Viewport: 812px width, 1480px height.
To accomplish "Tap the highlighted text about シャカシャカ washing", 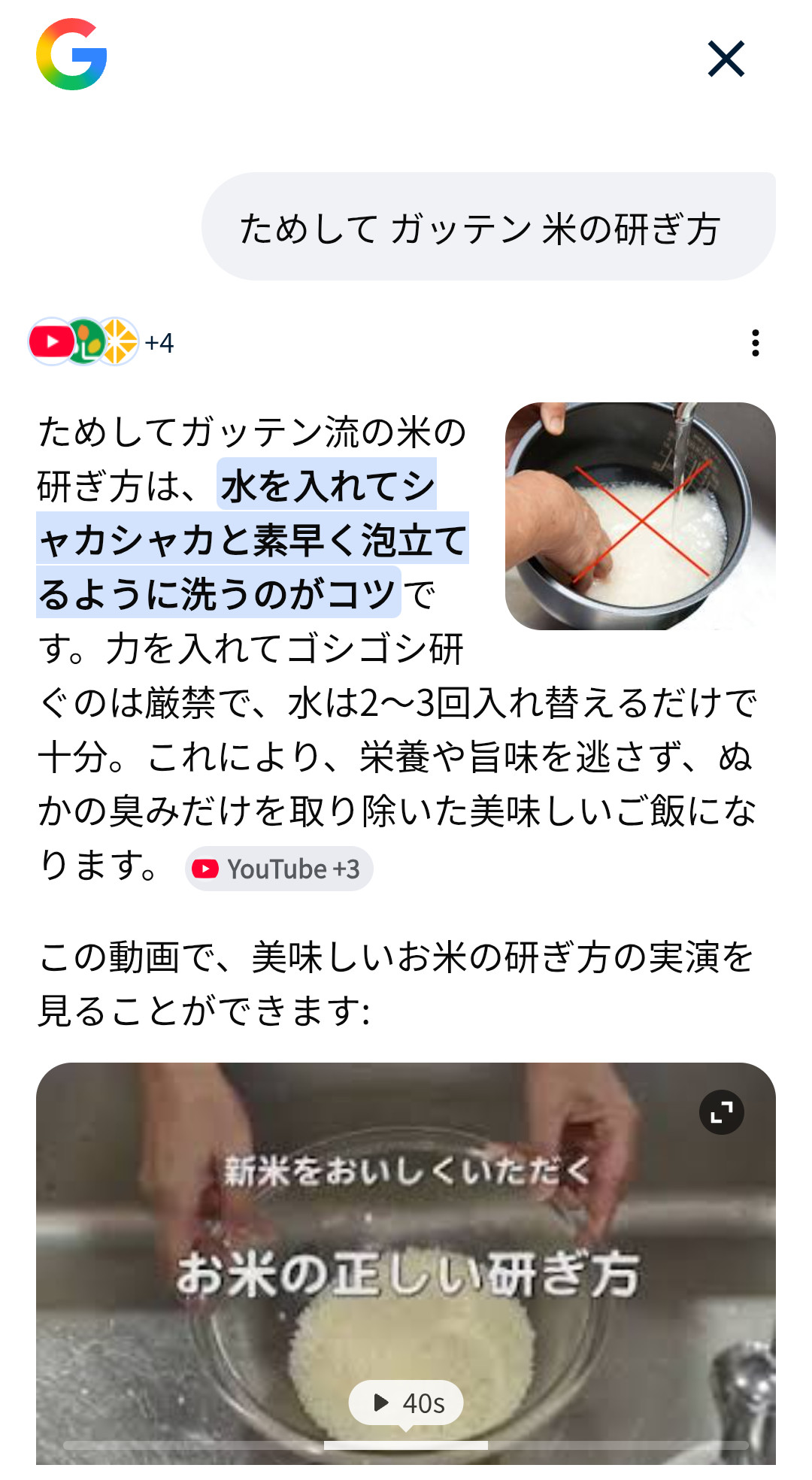I will pyautogui.click(x=253, y=540).
